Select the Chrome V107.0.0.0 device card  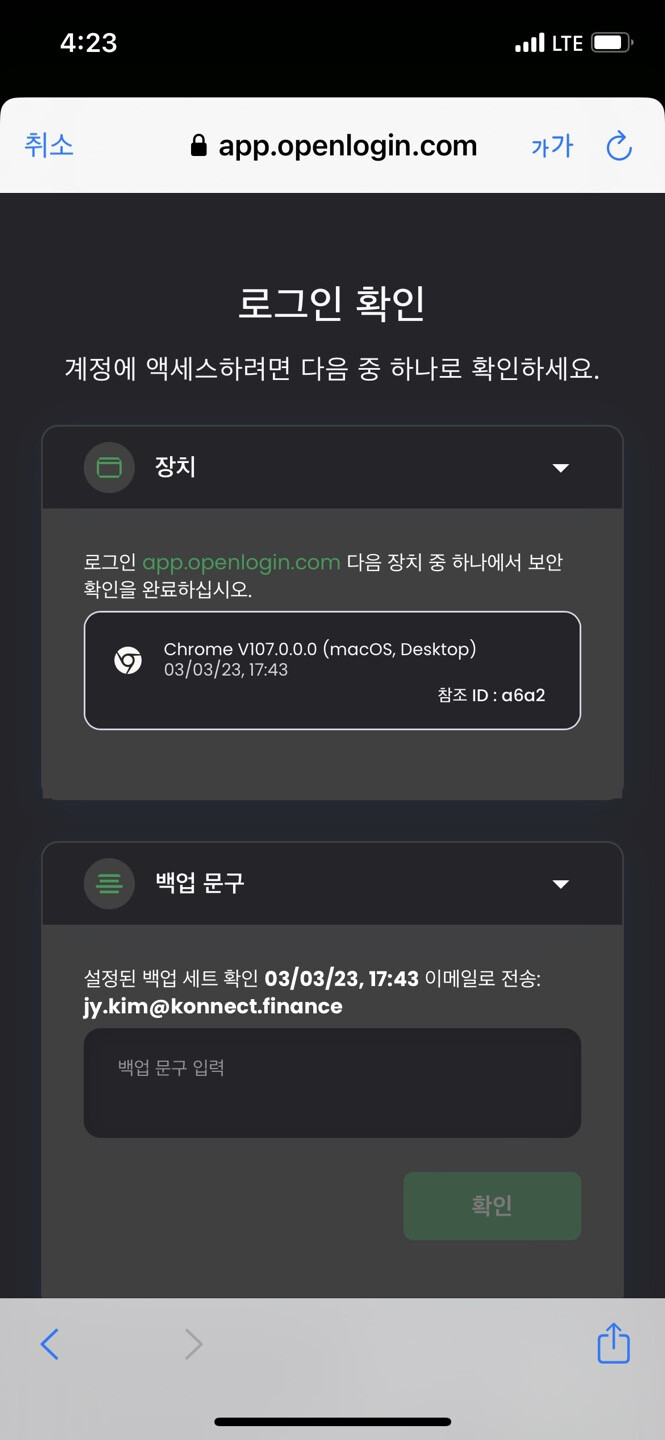(x=332, y=670)
